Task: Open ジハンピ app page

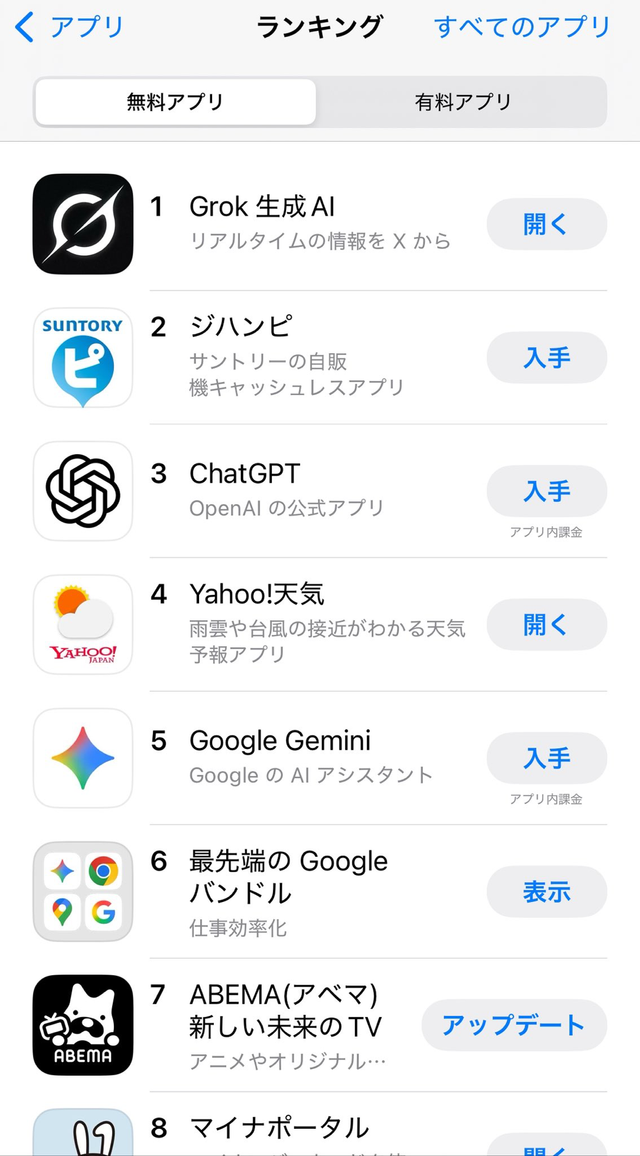Action: [240, 327]
